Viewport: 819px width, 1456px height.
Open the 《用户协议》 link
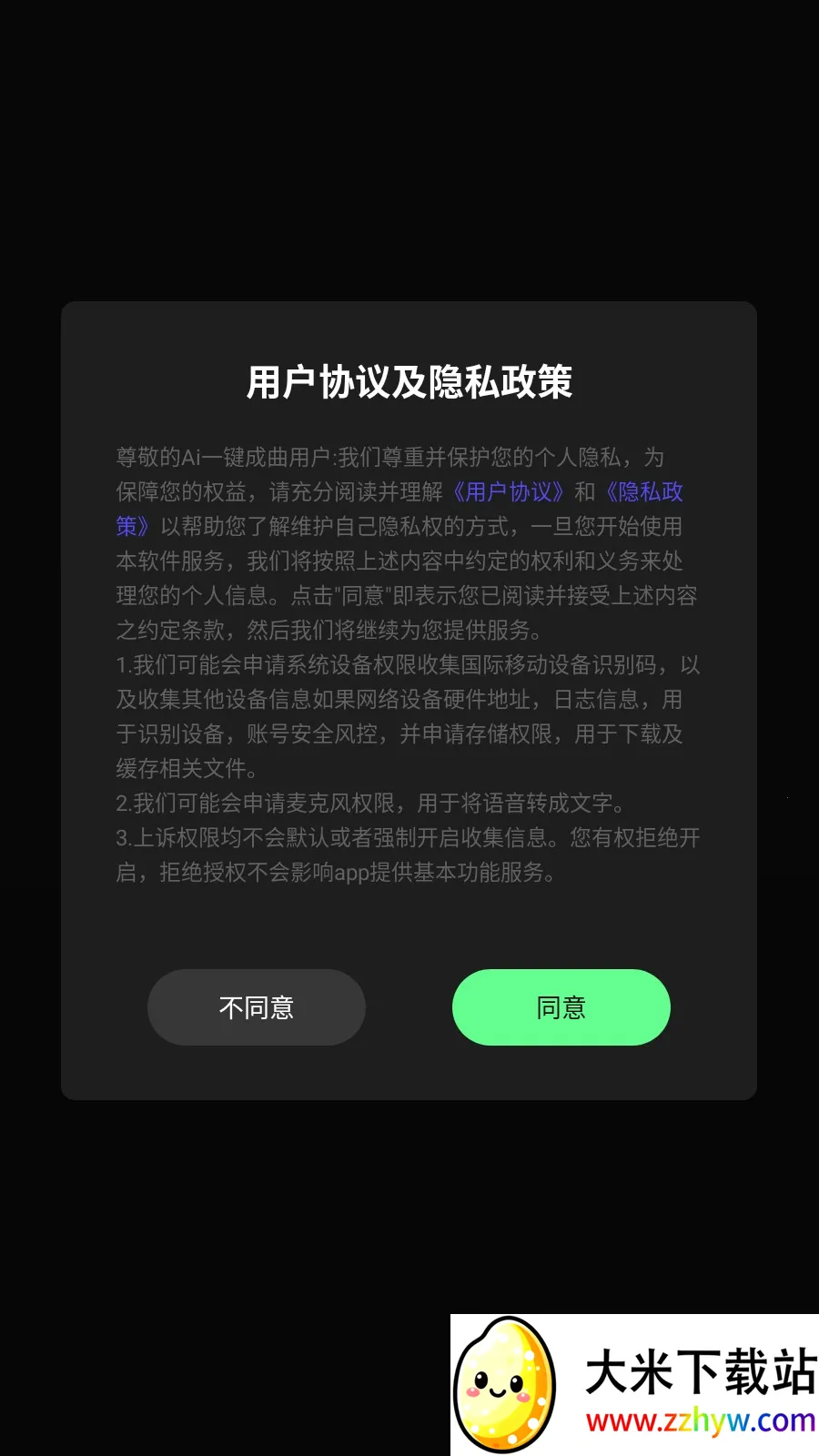point(508,492)
